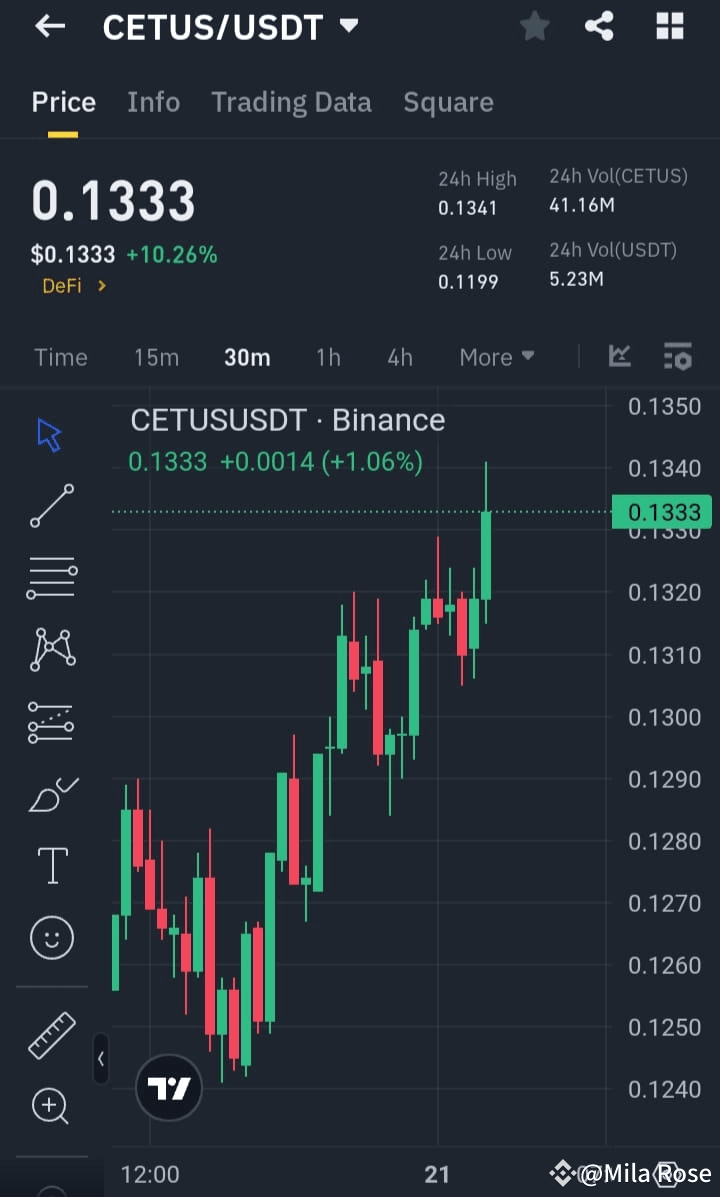Select the trend line drawing tool
Image resolution: width=720 pixels, height=1197 pixels.
[x=51, y=506]
